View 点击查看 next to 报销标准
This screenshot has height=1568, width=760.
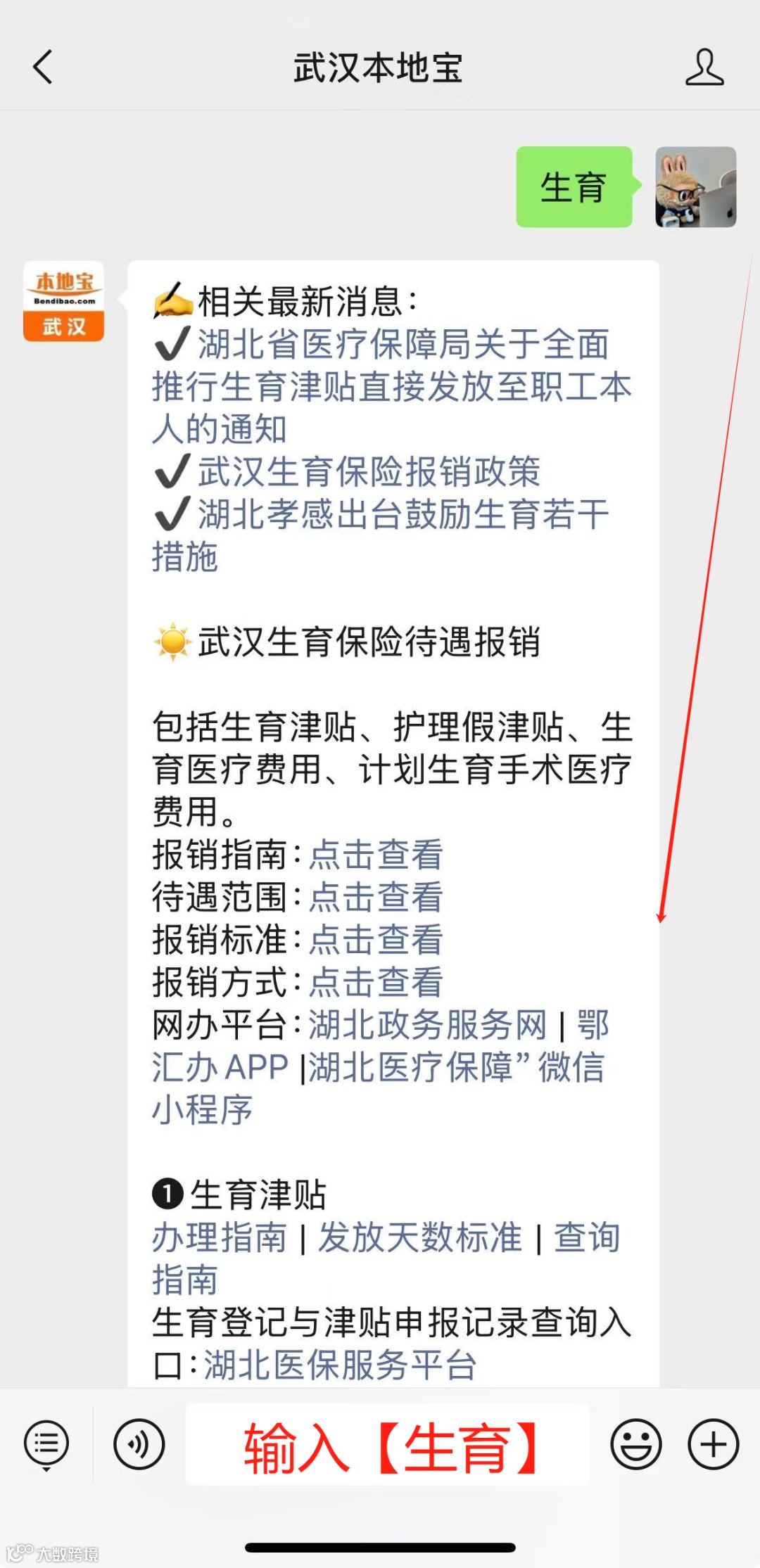coord(375,941)
